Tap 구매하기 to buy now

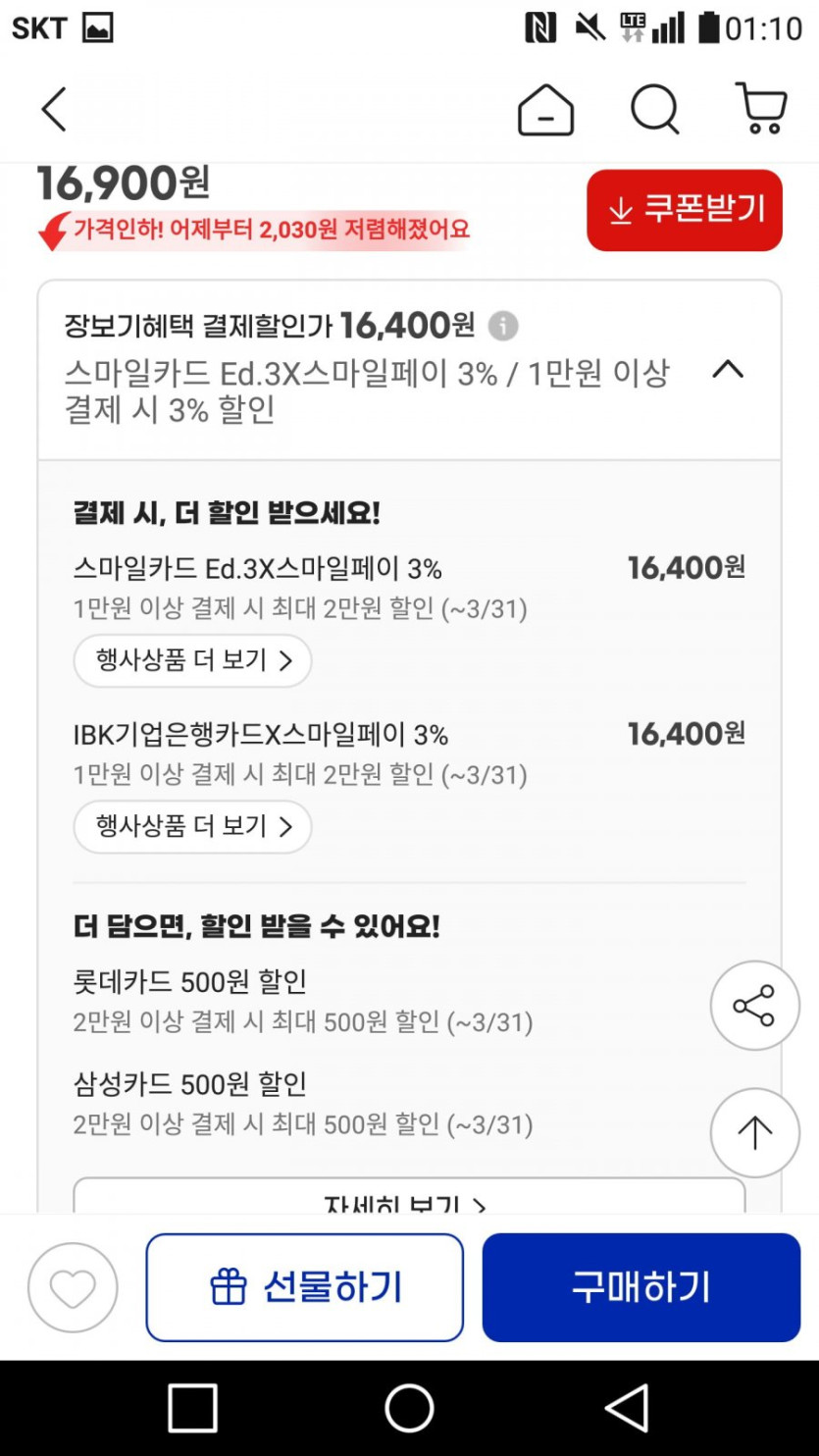[x=641, y=1287]
